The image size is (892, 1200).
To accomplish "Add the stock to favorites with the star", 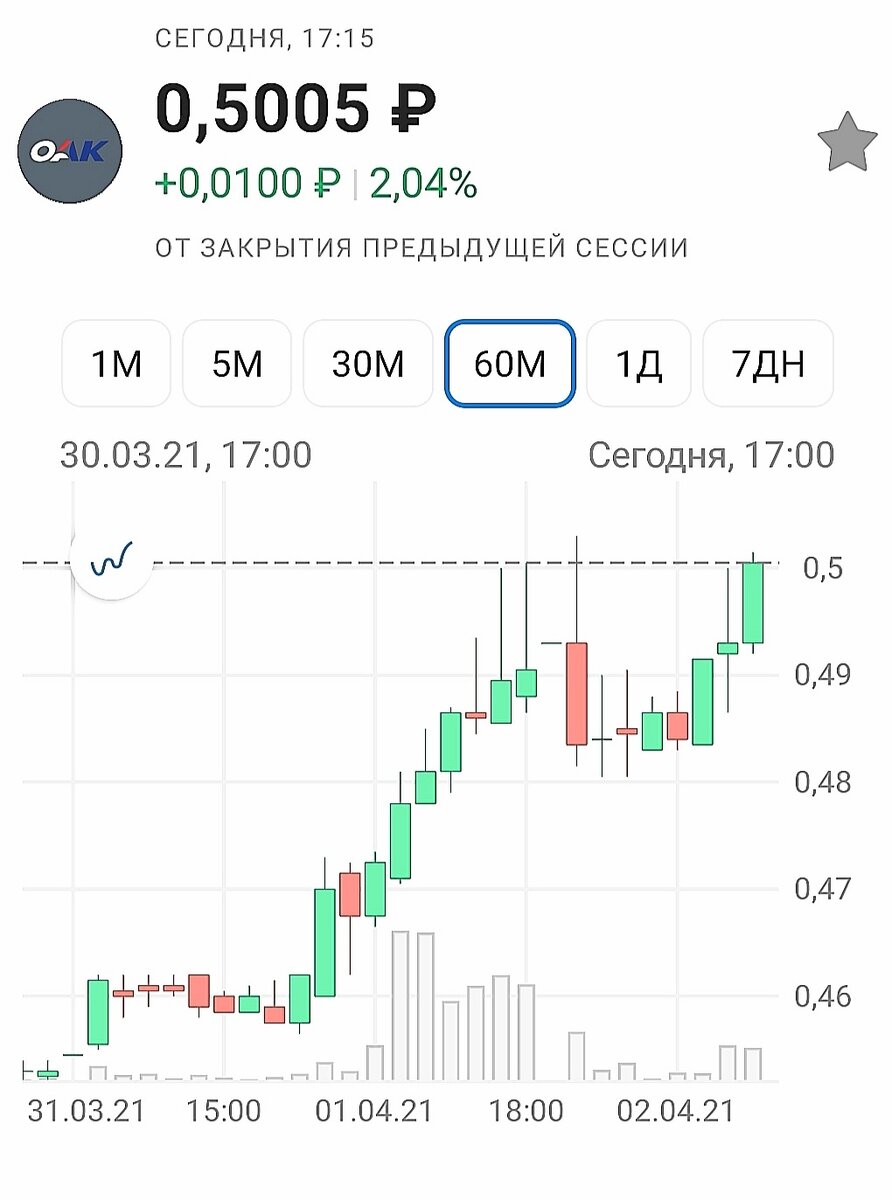I will click(x=846, y=144).
